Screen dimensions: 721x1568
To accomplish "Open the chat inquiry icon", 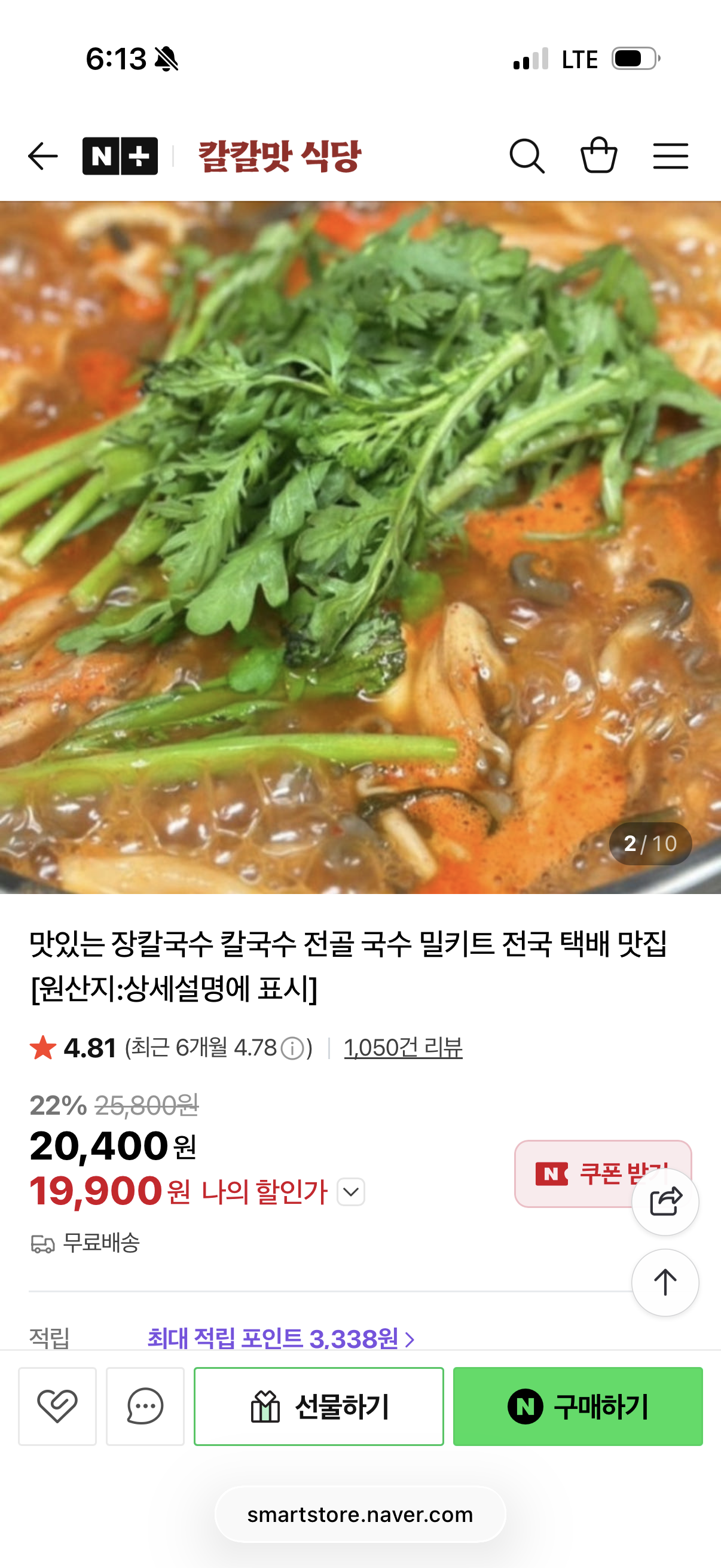I will pos(143,1406).
